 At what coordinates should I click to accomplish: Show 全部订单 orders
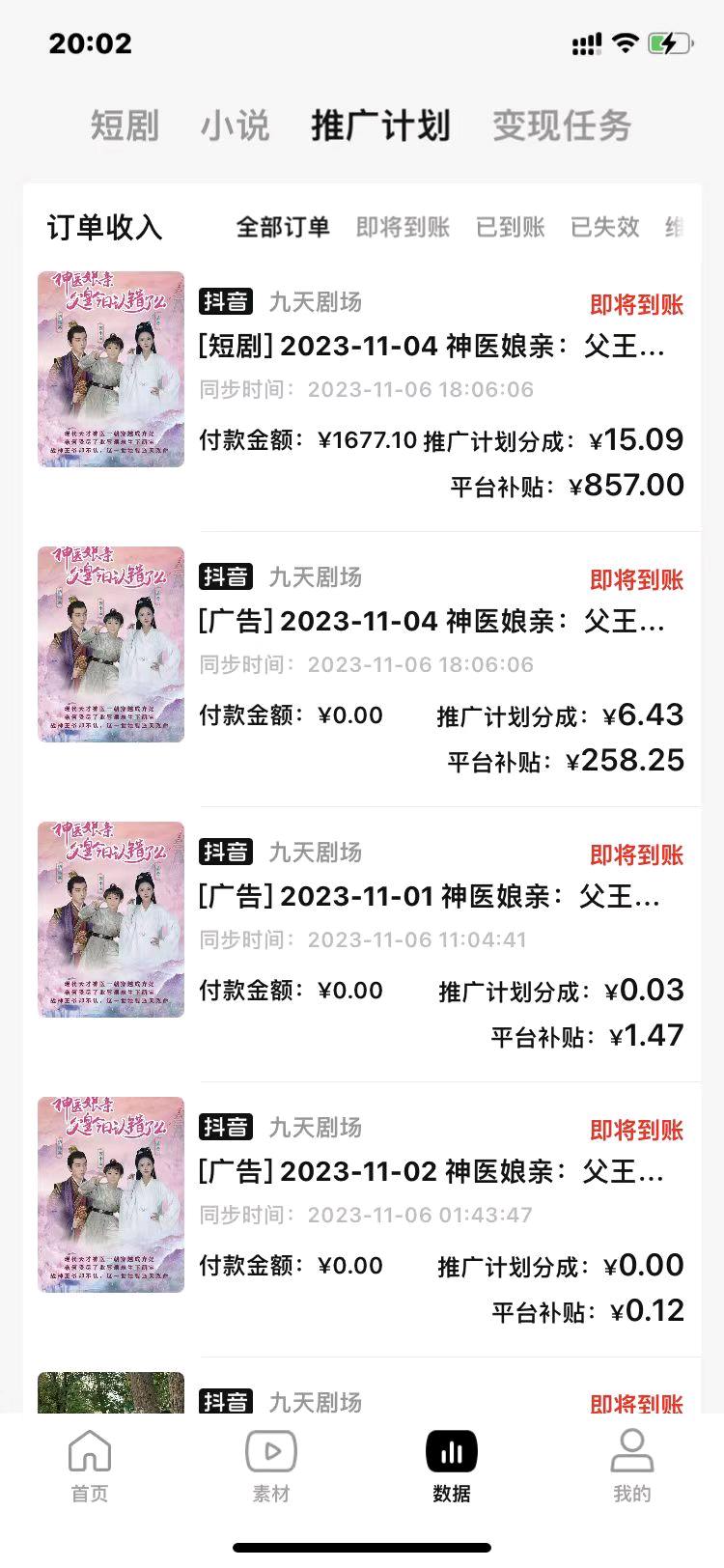pyautogui.click(x=283, y=227)
